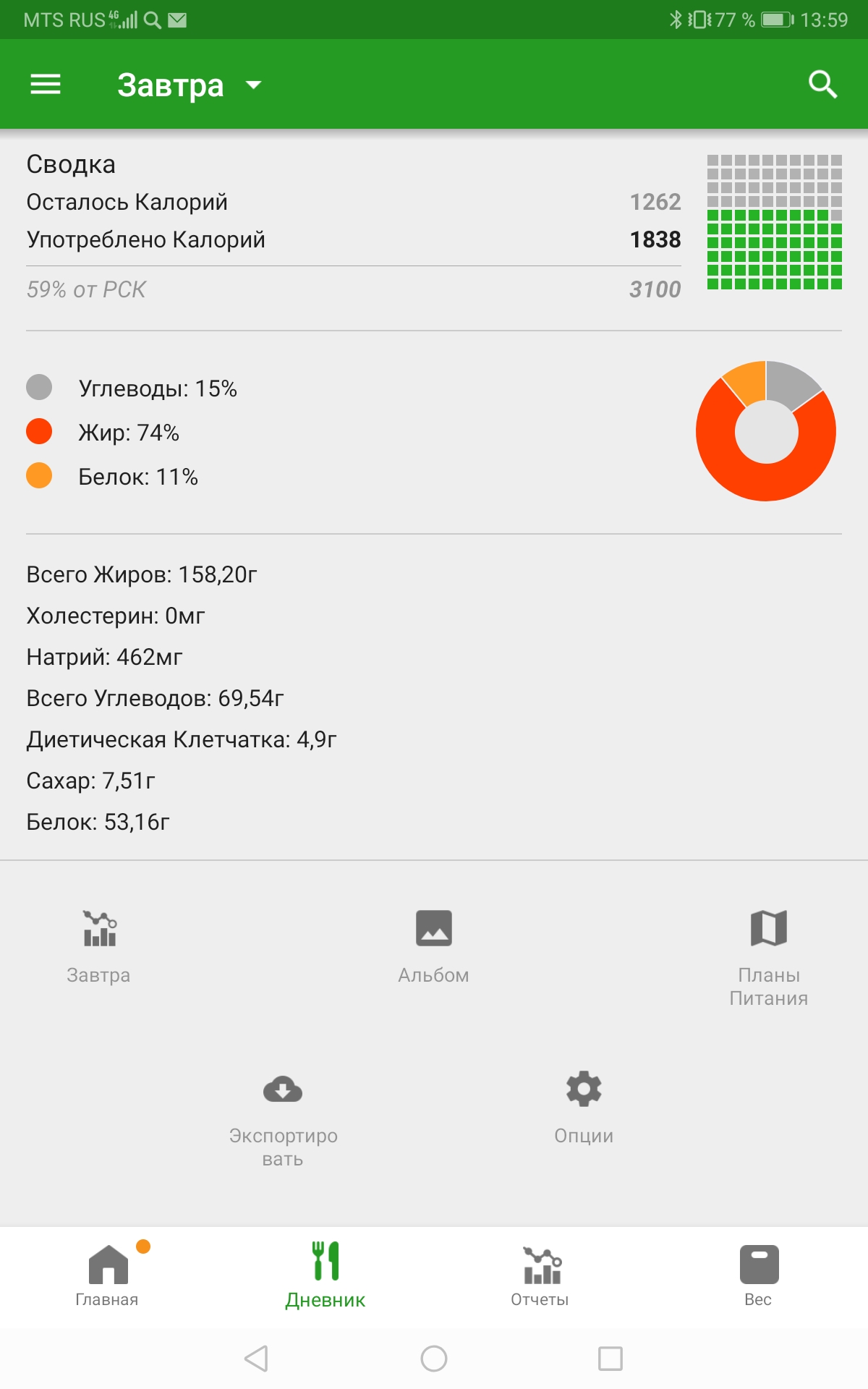Open the search icon in the app bar
The height and width of the screenshot is (1389, 868).
pyautogui.click(x=822, y=85)
